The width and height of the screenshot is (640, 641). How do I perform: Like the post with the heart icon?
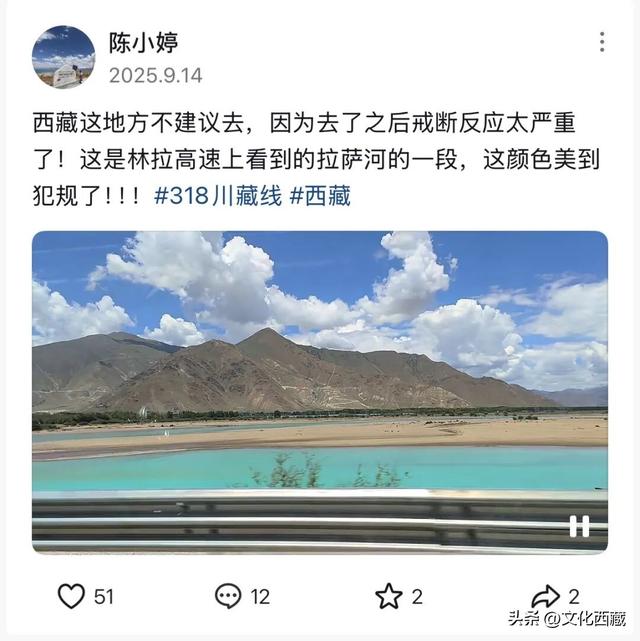71,597
